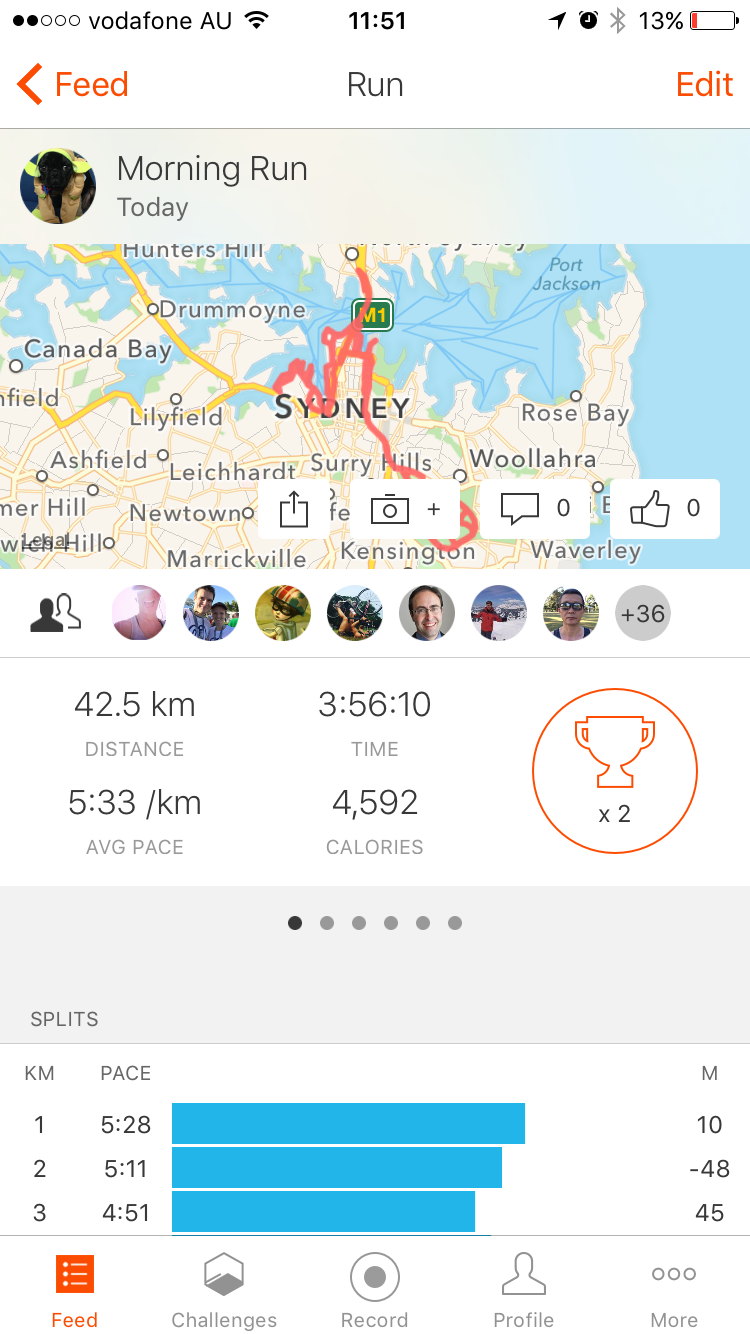Open the trophy achievements x 2
750x1334 pixels.
(615, 771)
